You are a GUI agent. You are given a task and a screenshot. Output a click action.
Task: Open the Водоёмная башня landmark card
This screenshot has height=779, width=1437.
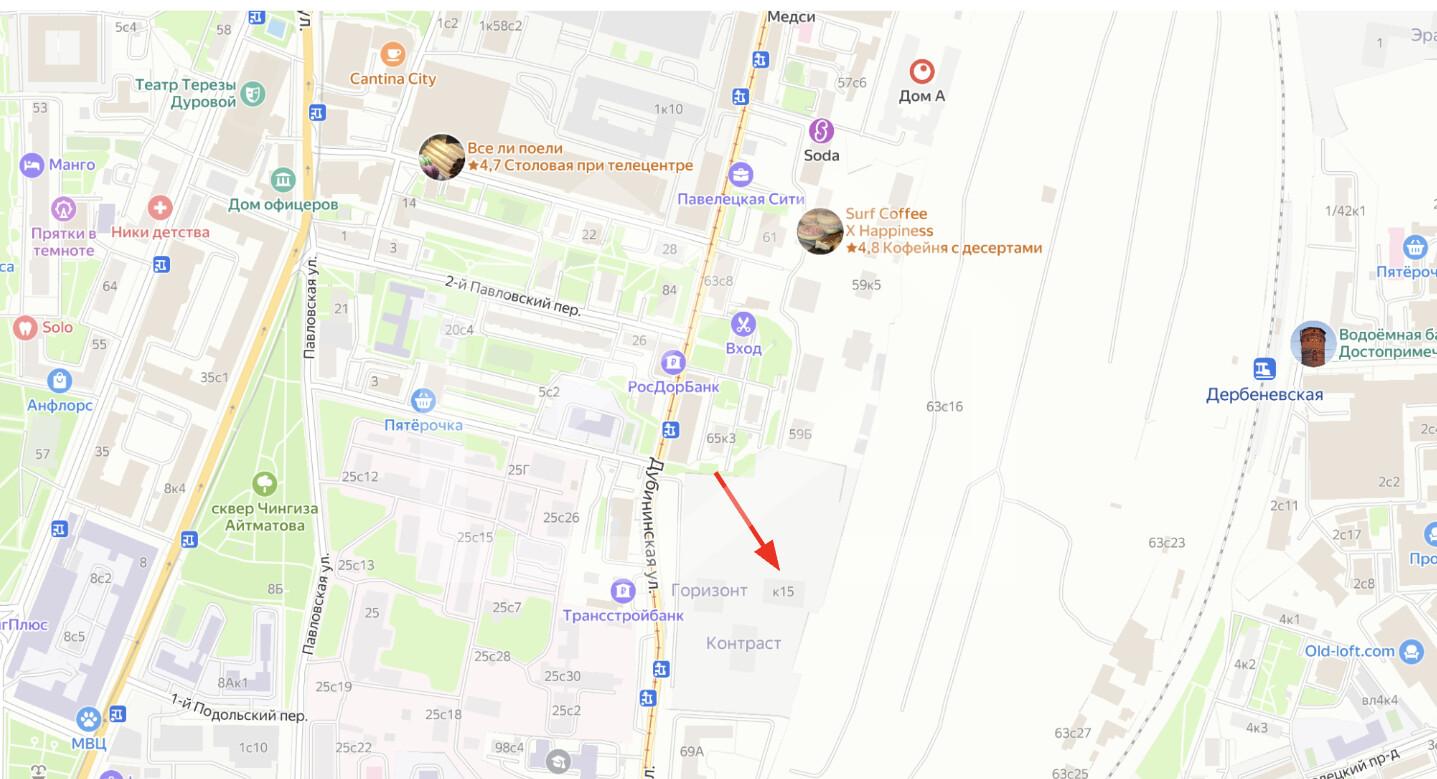[x=1313, y=344]
